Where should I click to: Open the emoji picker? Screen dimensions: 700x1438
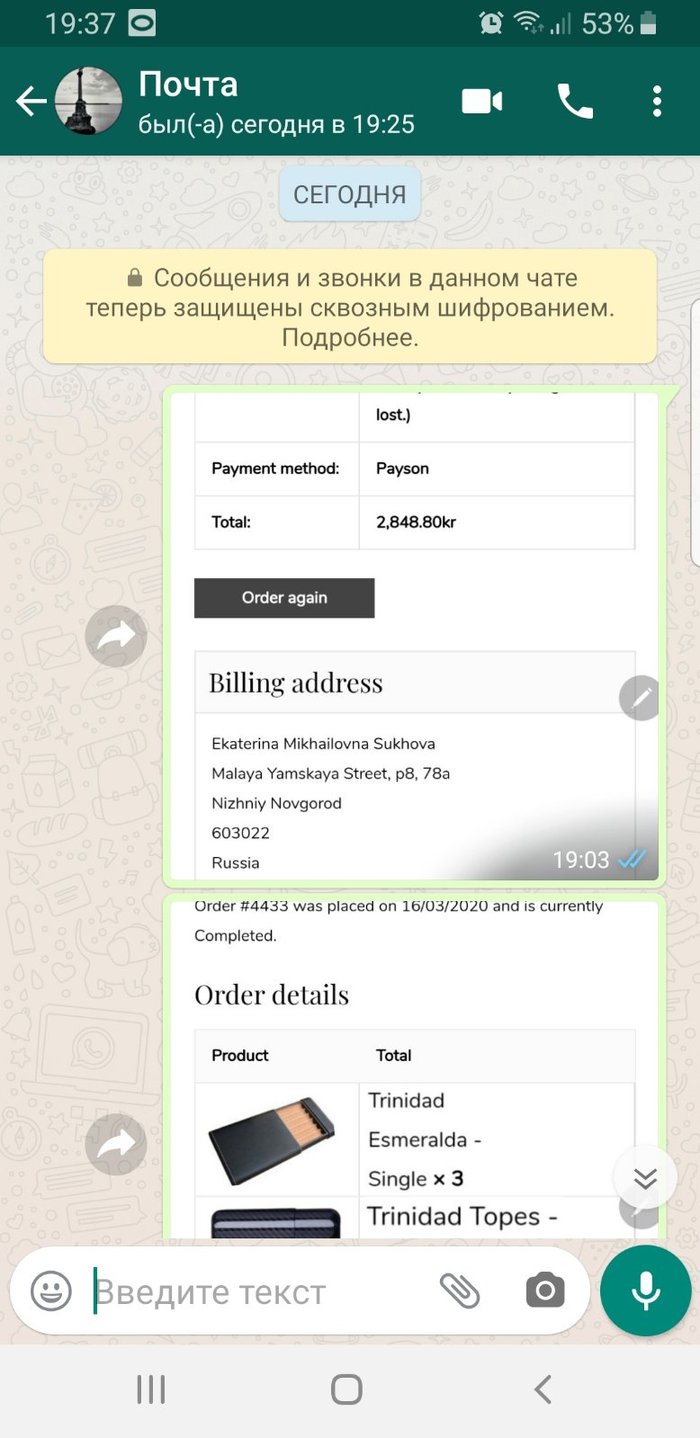pyautogui.click(x=51, y=1291)
